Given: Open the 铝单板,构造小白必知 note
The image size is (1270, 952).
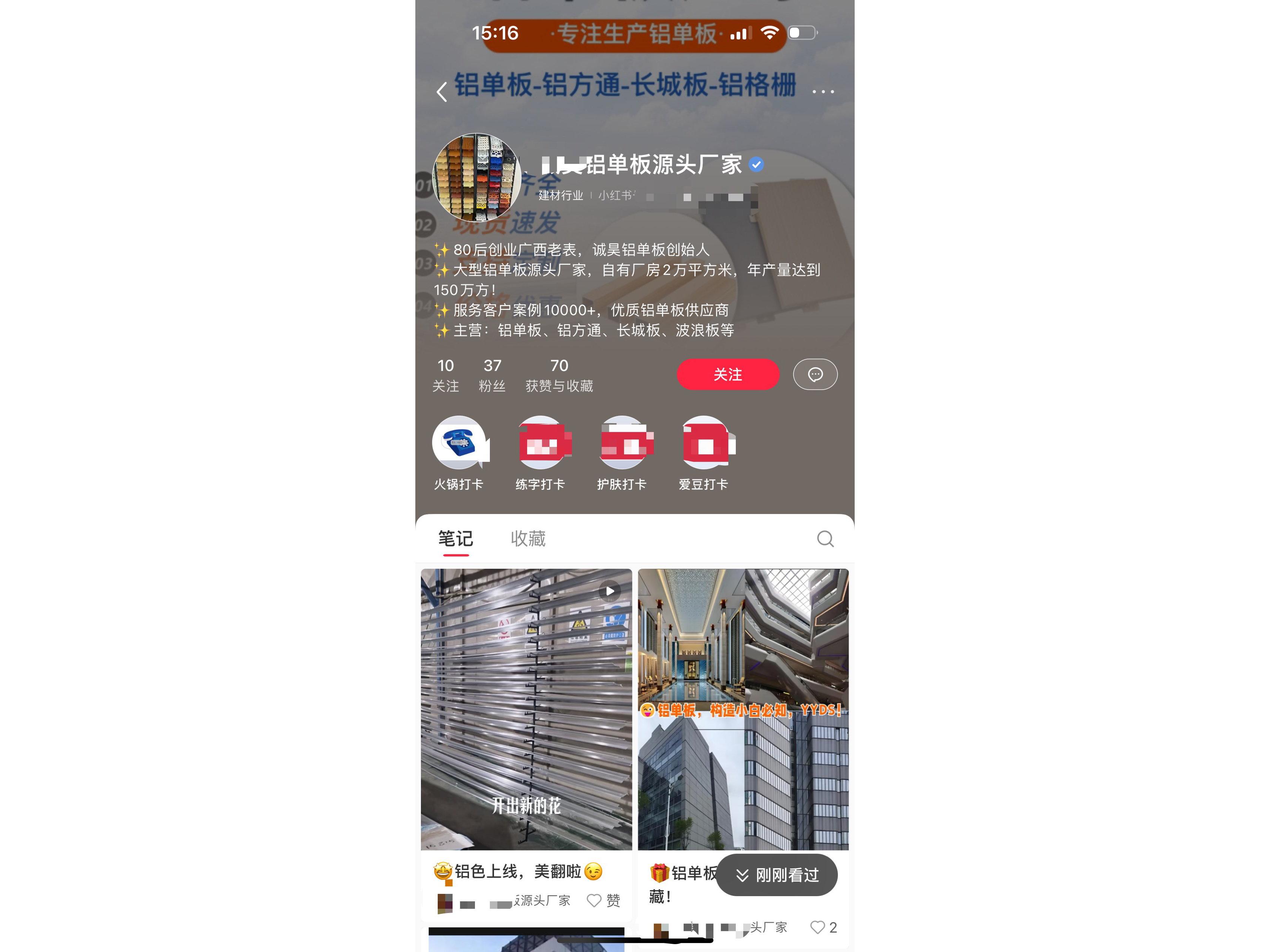Looking at the screenshot, I should click(743, 709).
